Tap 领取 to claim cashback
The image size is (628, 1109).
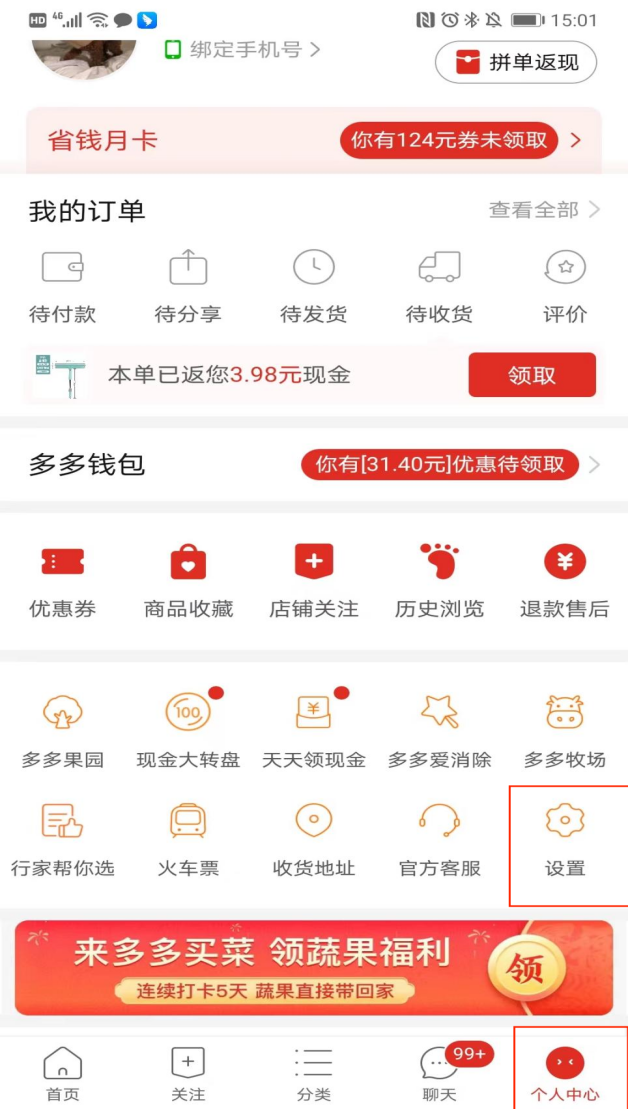click(531, 375)
